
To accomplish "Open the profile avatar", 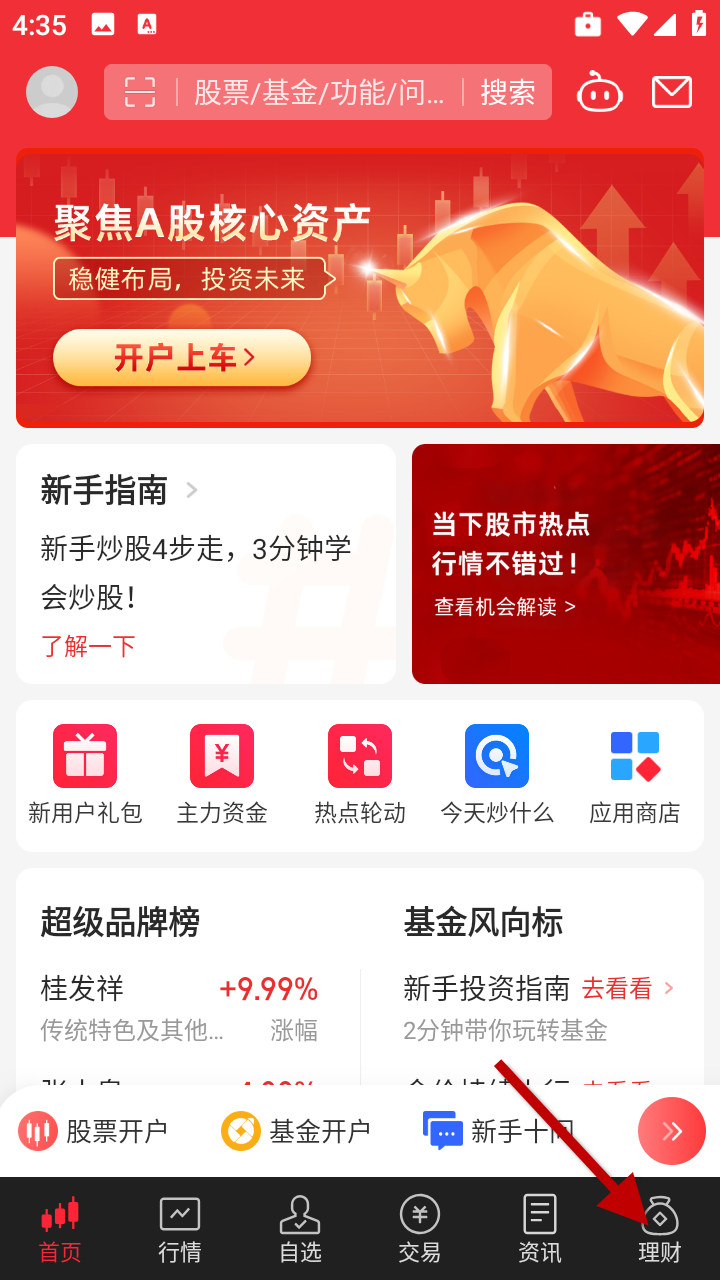I will (x=52, y=92).
